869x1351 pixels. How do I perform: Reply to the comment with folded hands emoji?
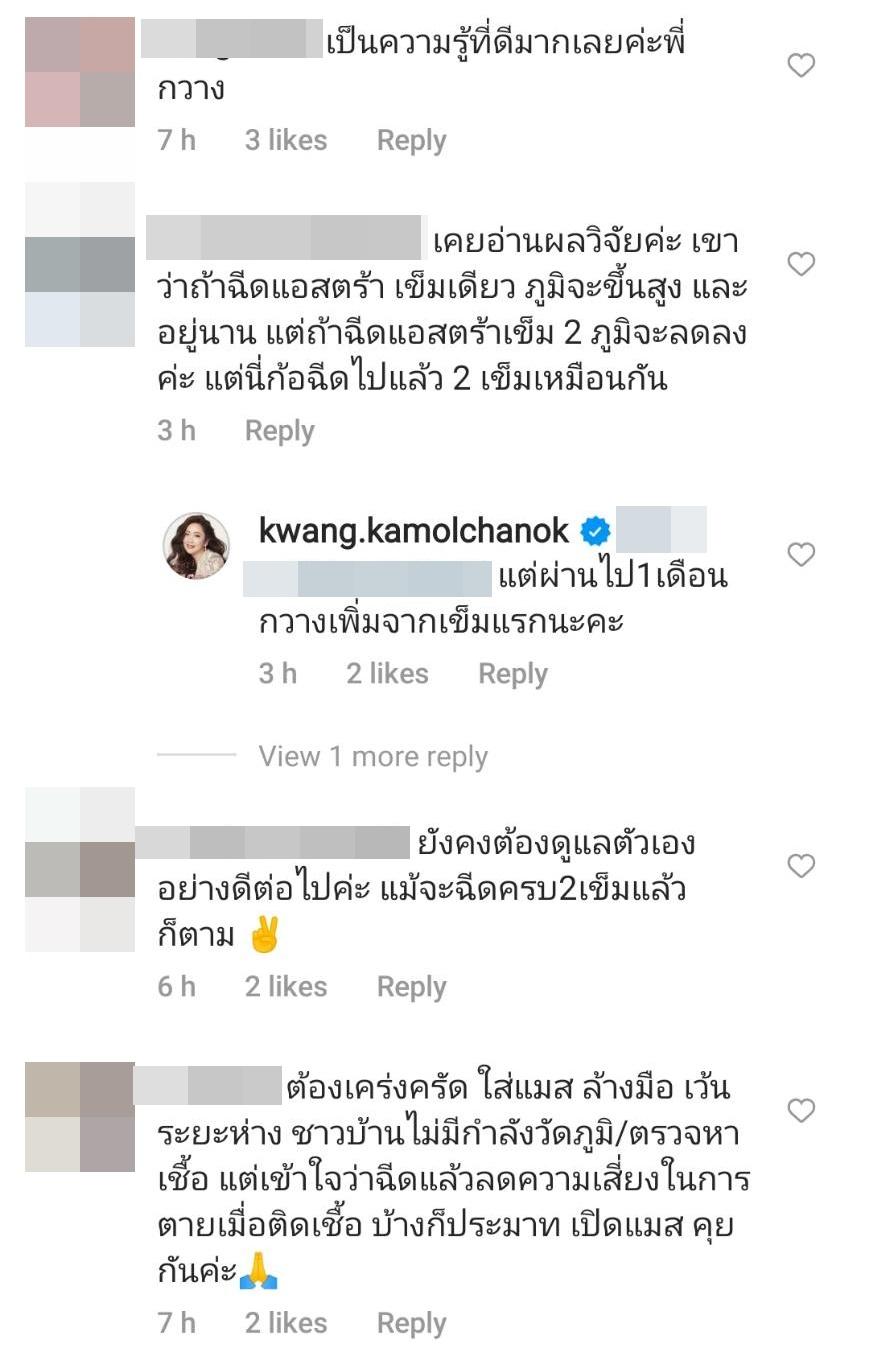tap(411, 1323)
